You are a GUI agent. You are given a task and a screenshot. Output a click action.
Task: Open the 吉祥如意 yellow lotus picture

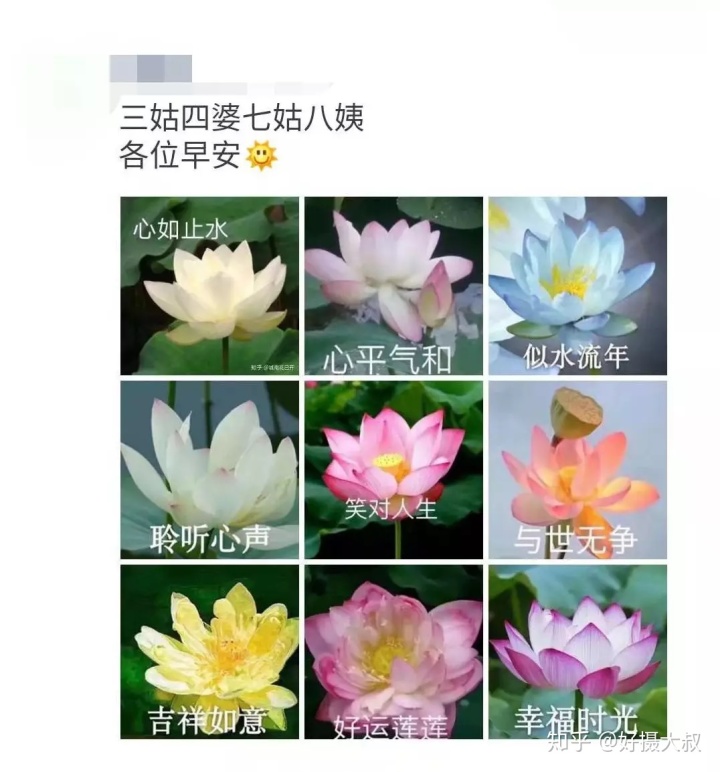click(209, 652)
